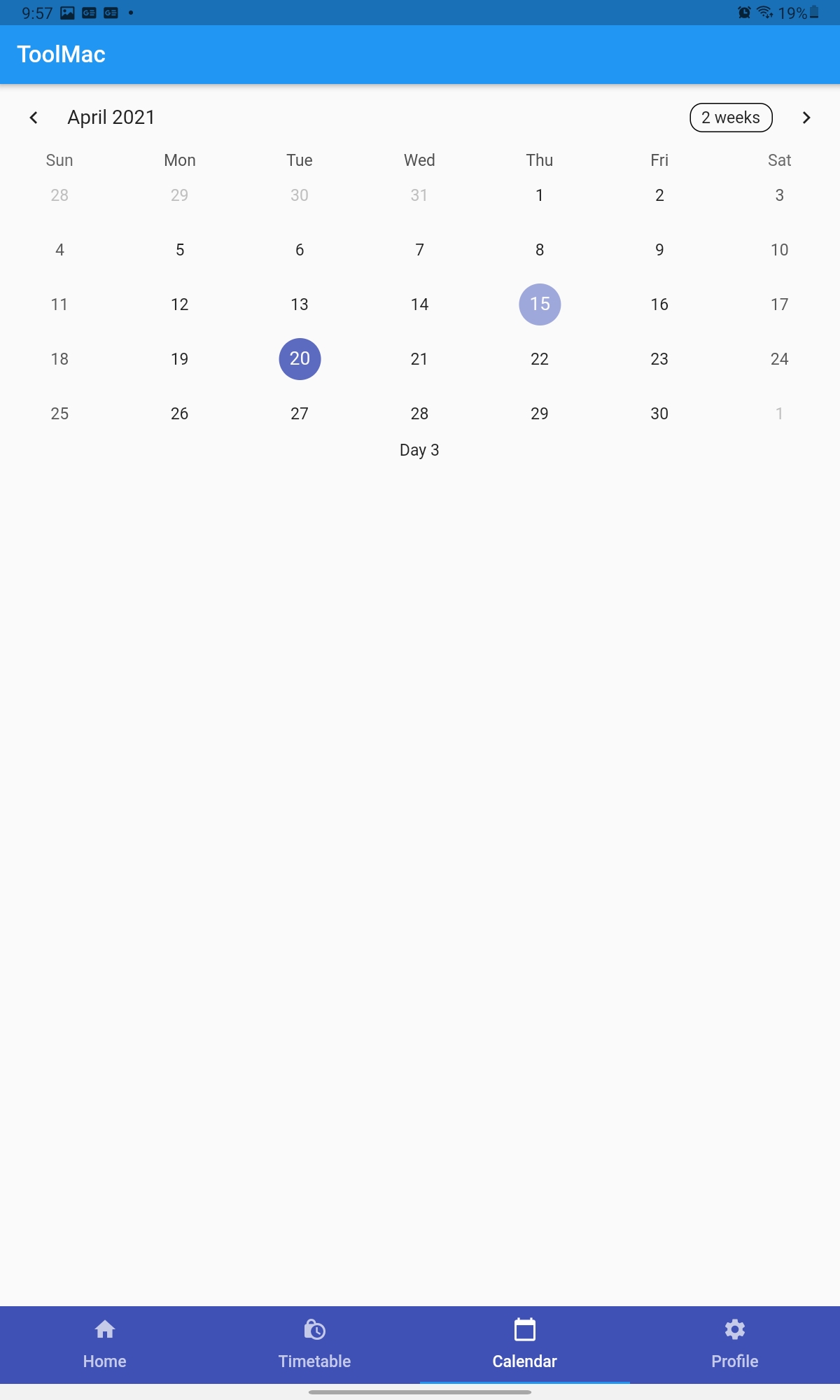Pick April 30 on the calendar

click(659, 414)
